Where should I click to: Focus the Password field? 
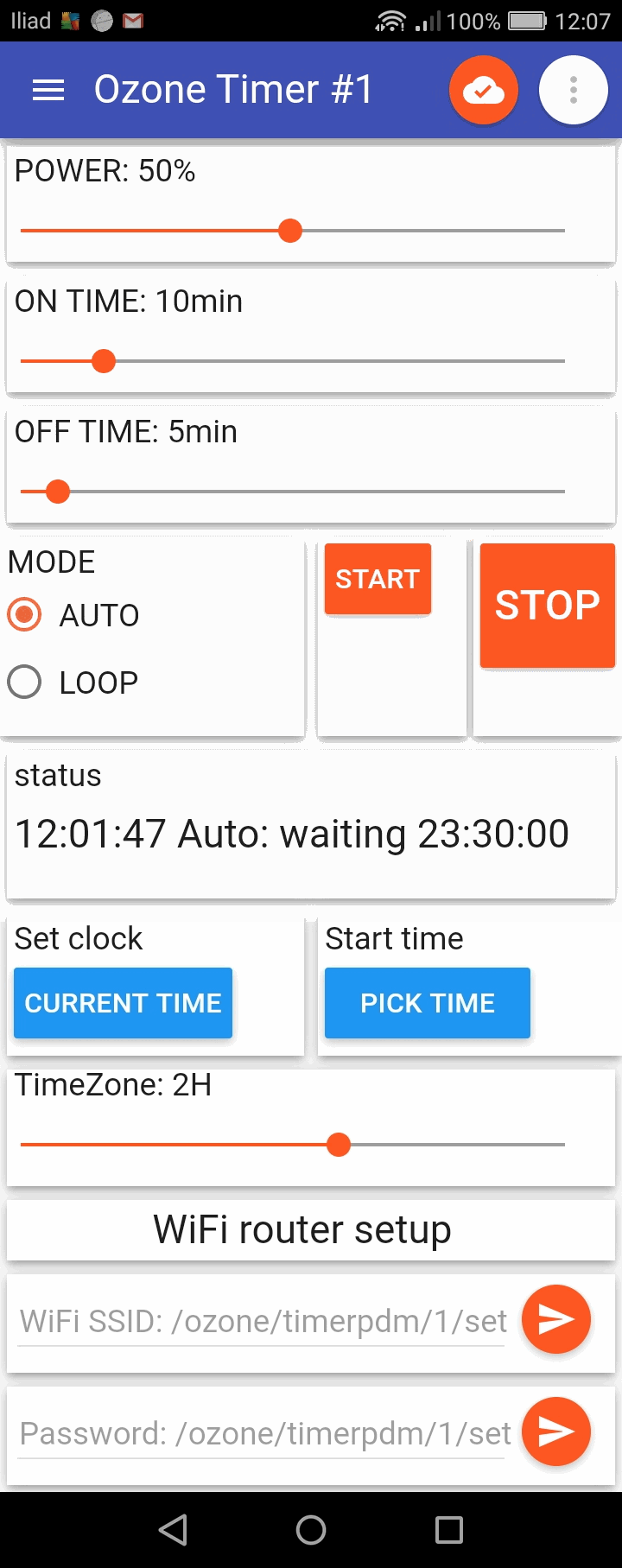coord(262,1433)
